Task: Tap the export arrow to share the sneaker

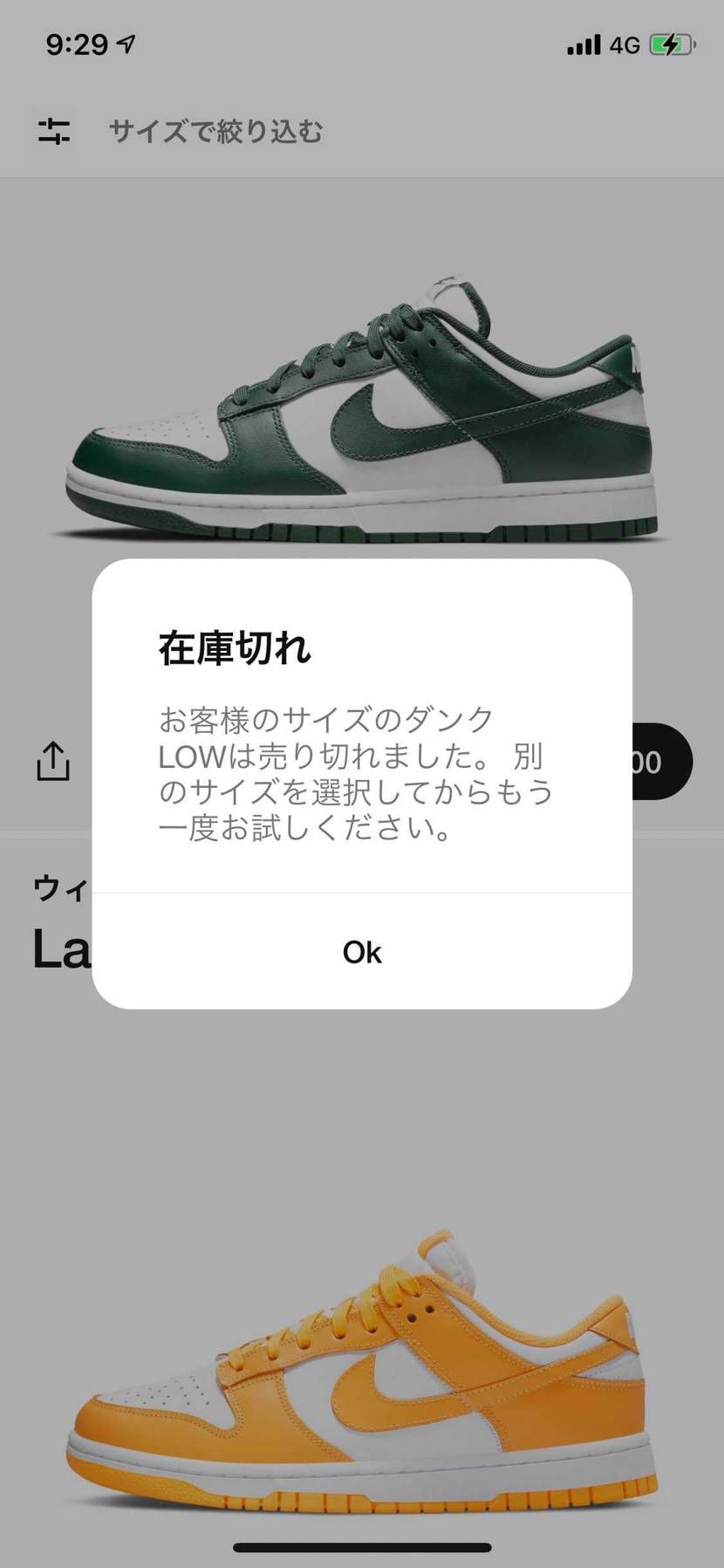Action: (54, 761)
